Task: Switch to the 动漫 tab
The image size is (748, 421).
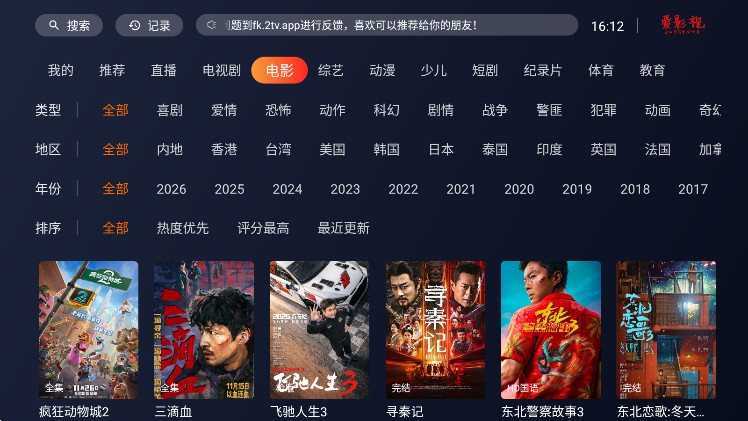Action: point(382,71)
